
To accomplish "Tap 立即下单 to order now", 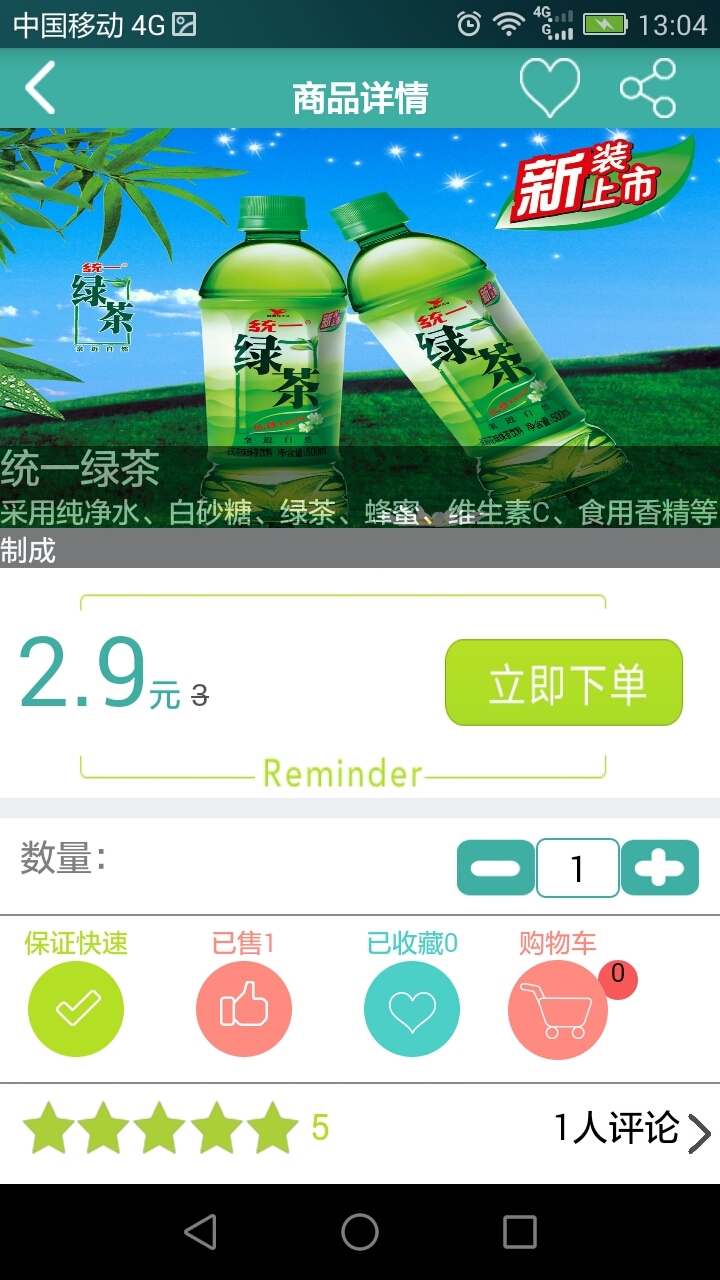I will pos(564,683).
